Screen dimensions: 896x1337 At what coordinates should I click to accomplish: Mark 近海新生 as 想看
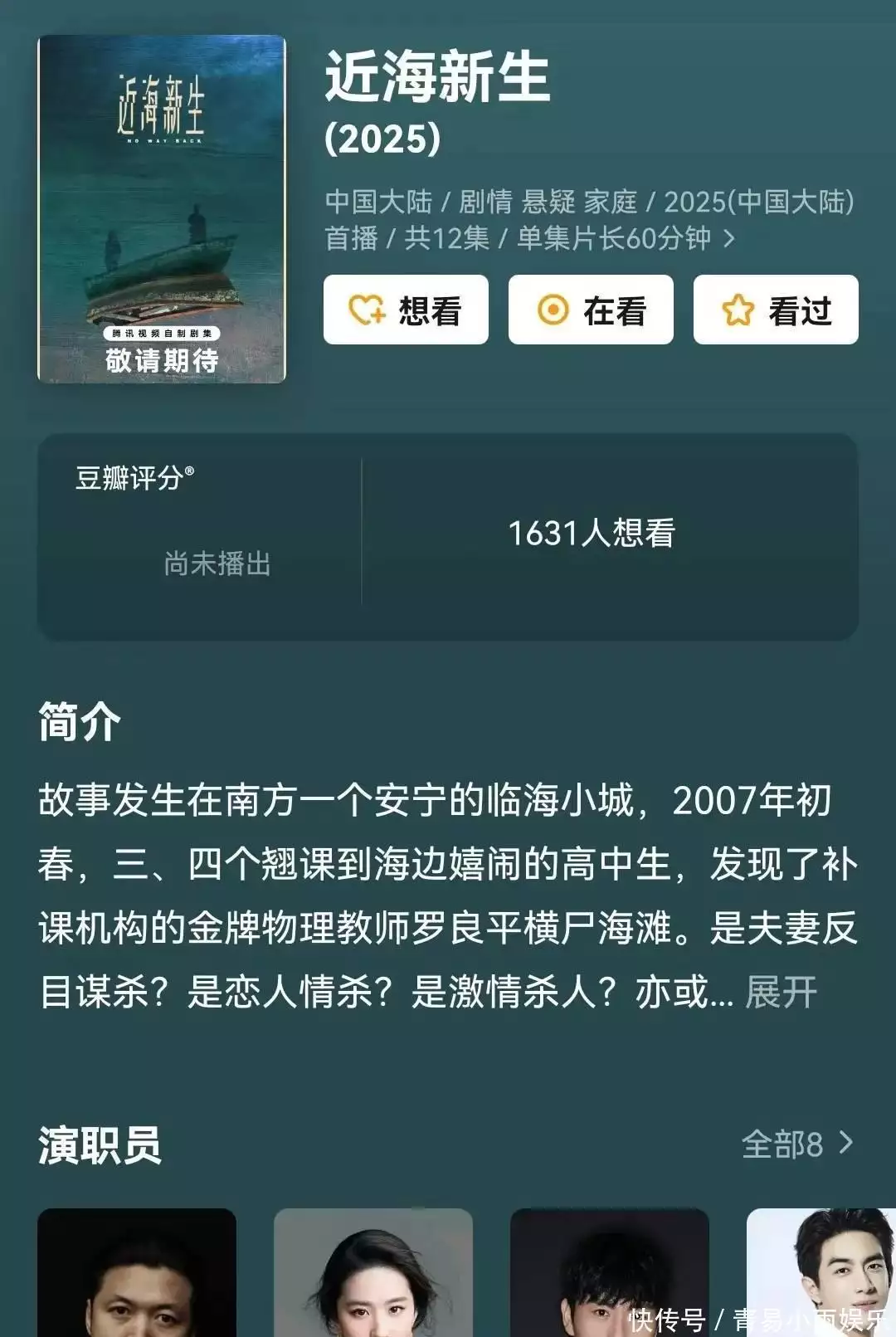(x=406, y=310)
